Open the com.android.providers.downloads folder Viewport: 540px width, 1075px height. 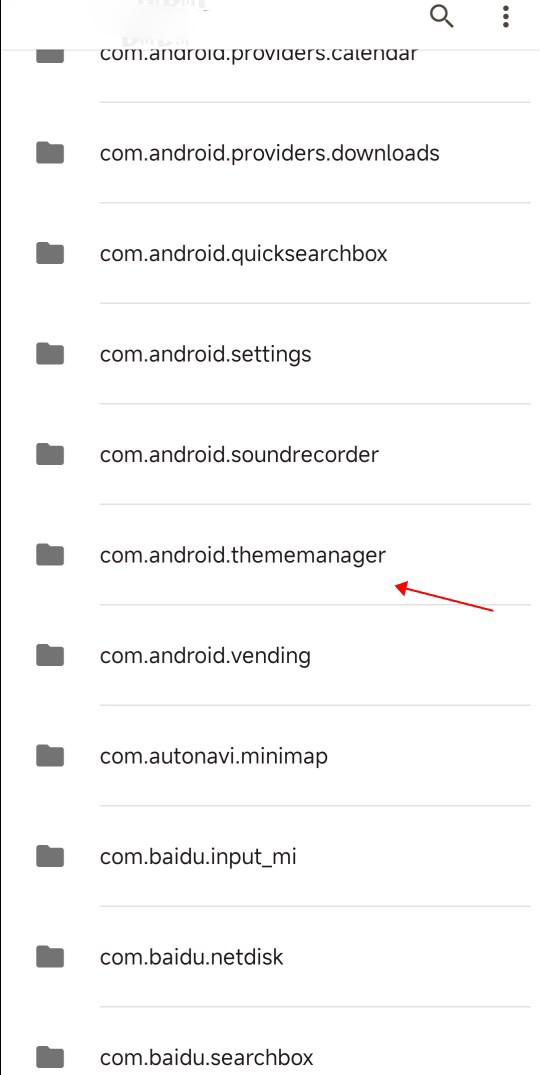(x=270, y=153)
